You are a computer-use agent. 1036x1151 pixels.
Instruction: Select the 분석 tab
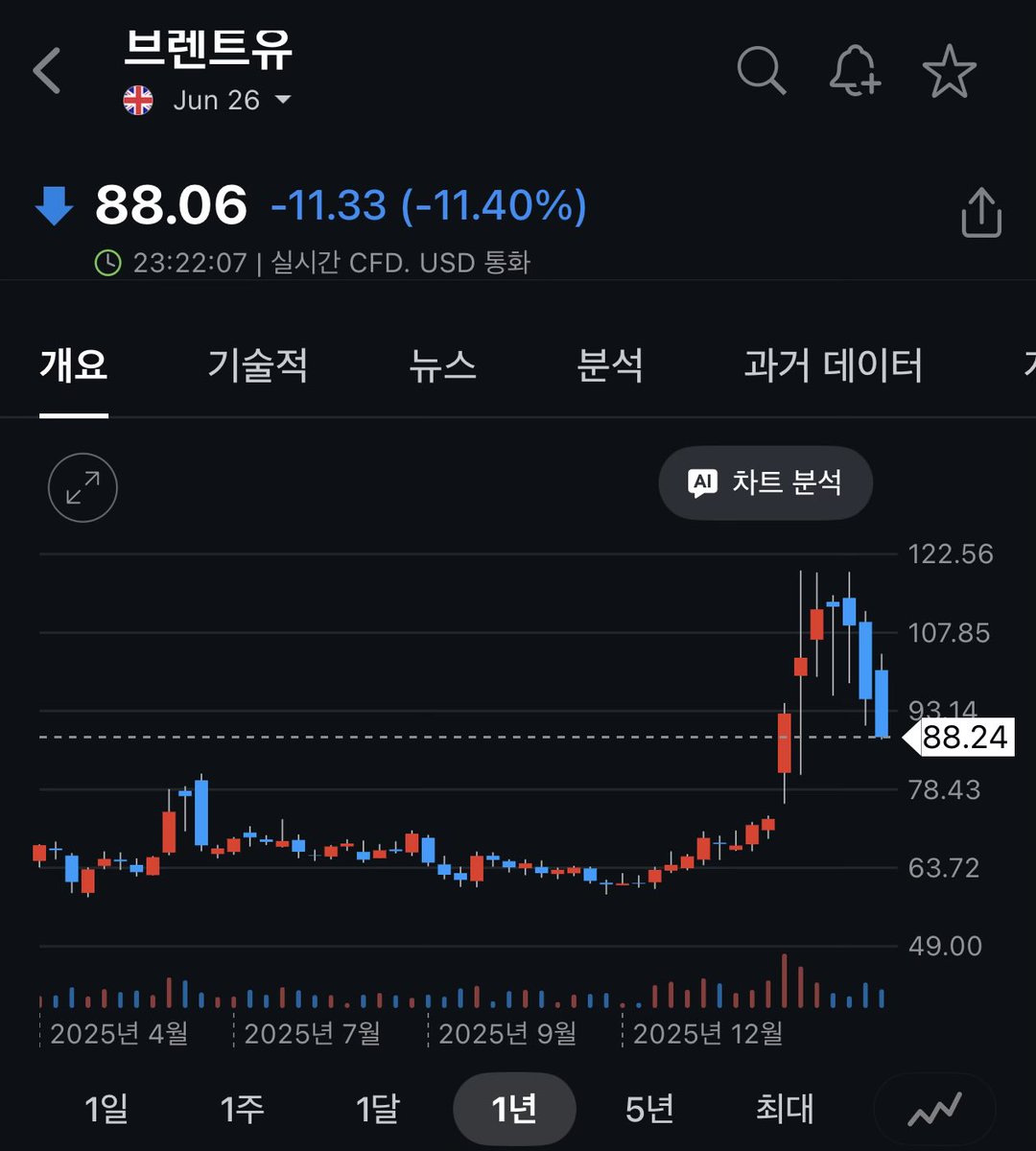pos(610,366)
